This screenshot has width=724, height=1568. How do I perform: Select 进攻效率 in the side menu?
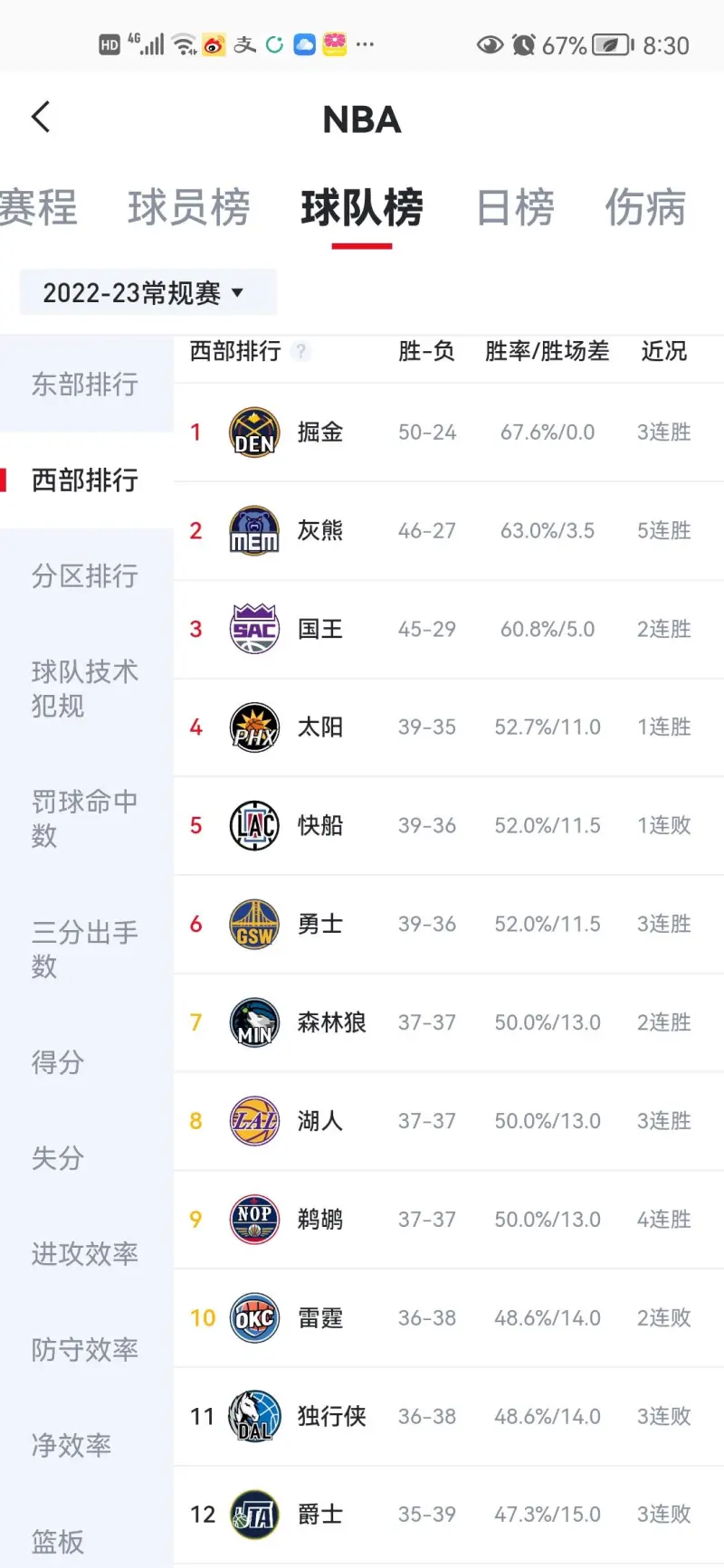85,1254
